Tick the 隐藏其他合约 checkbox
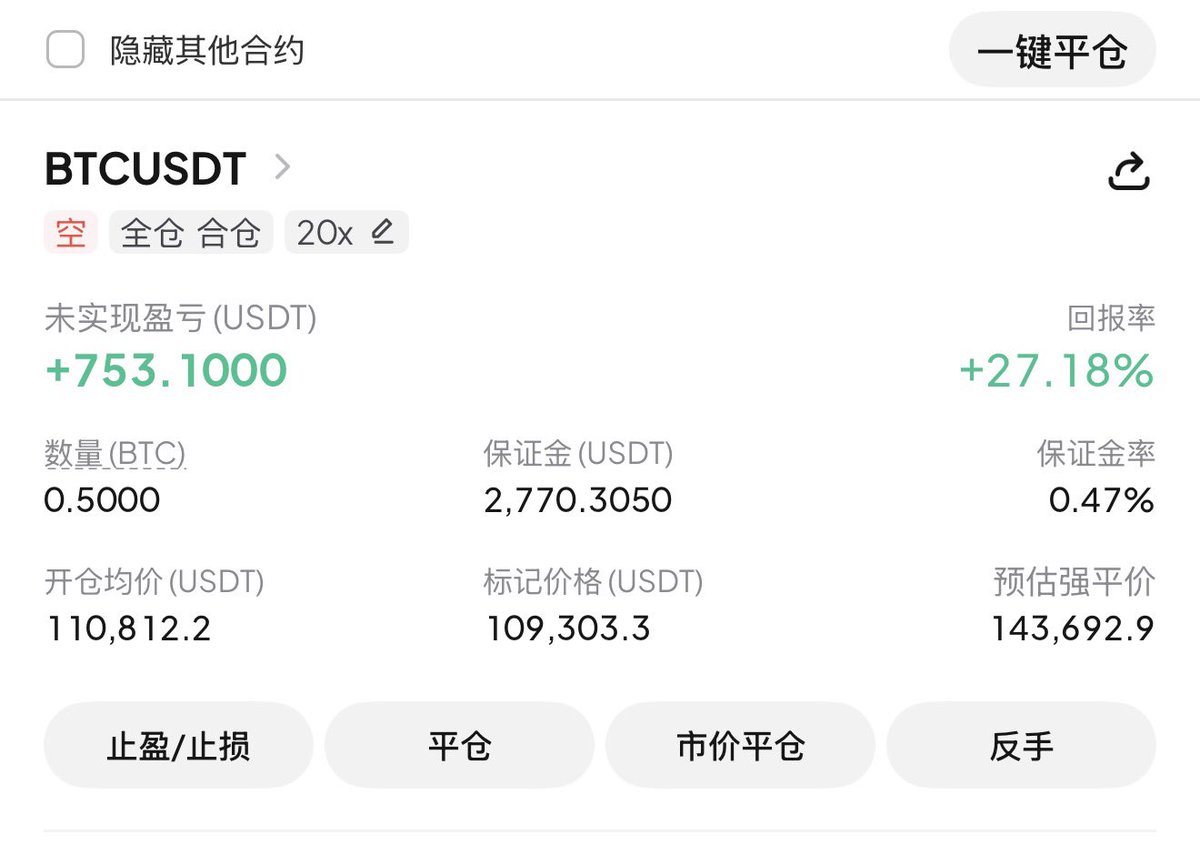 pos(66,50)
